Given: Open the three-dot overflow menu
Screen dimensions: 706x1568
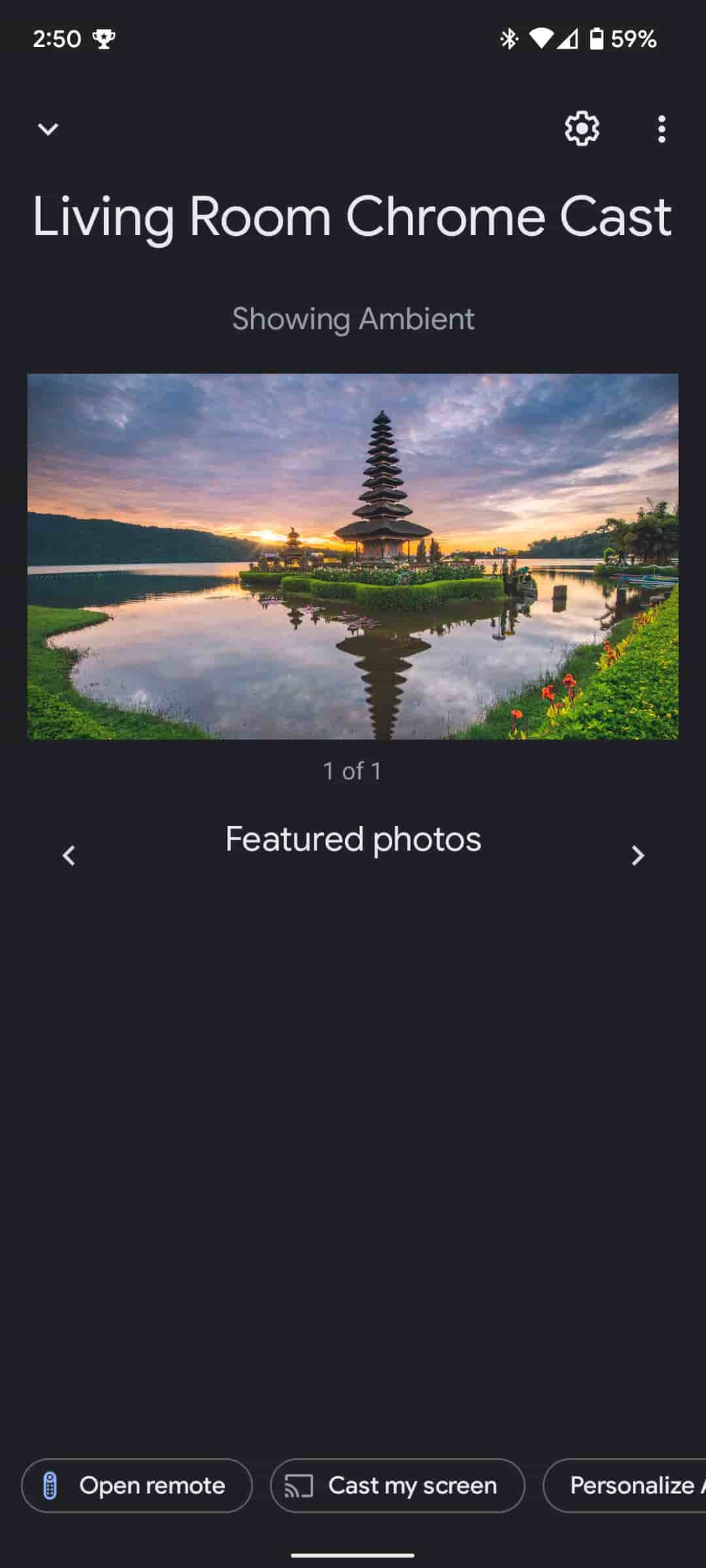Looking at the screenshot, I should coord(662,129).
